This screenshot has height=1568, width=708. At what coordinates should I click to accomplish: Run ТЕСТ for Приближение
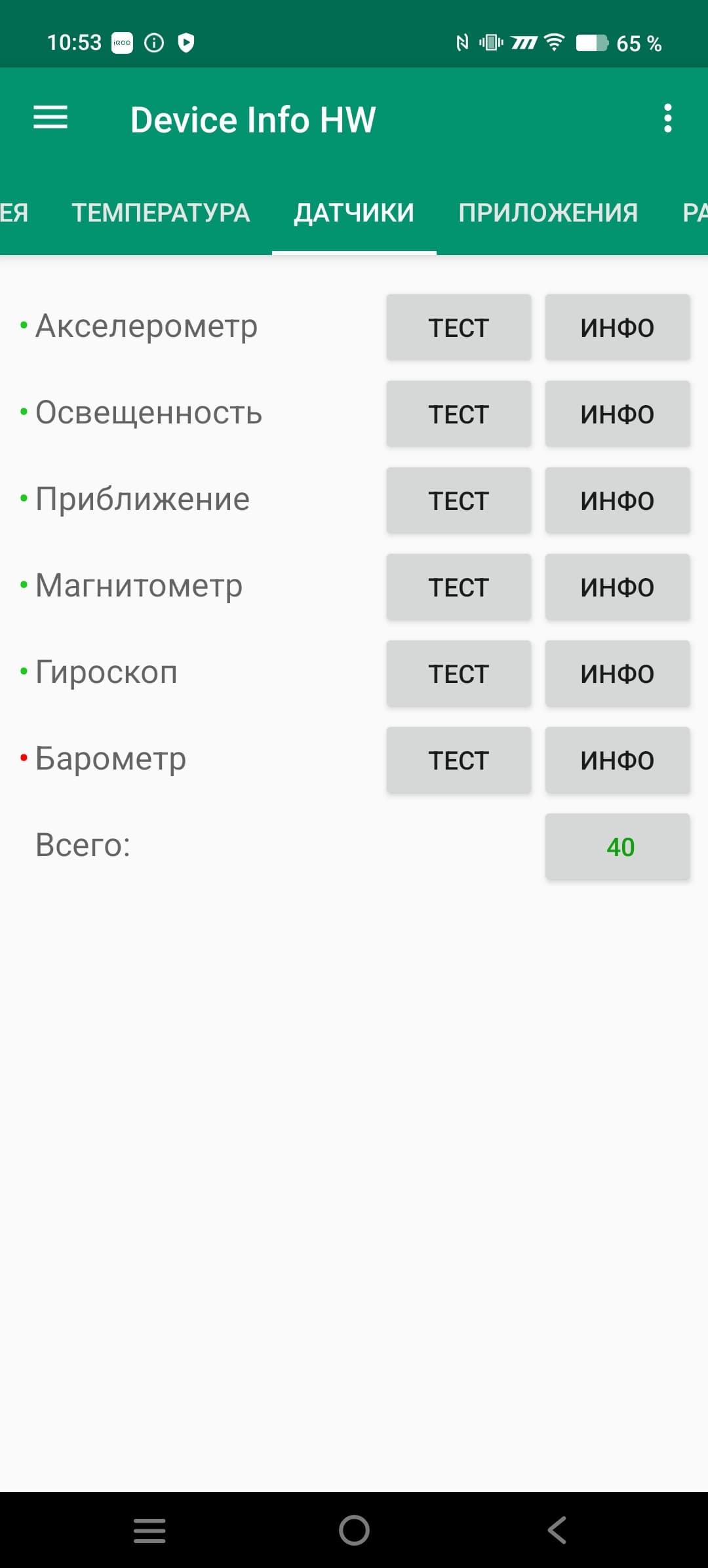tap(458, 500)
